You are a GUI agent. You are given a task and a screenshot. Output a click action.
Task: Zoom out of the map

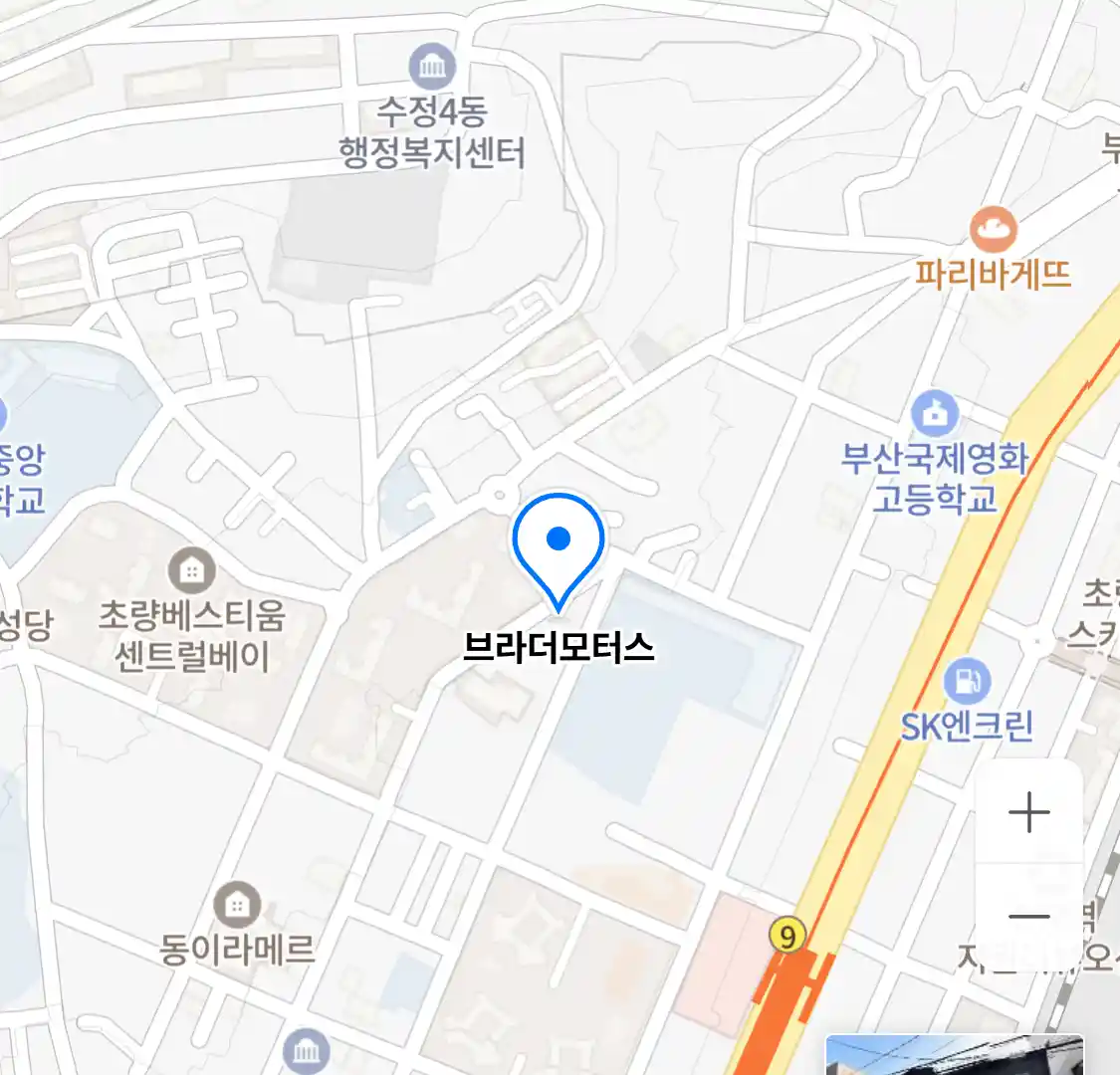point(1028,917)
